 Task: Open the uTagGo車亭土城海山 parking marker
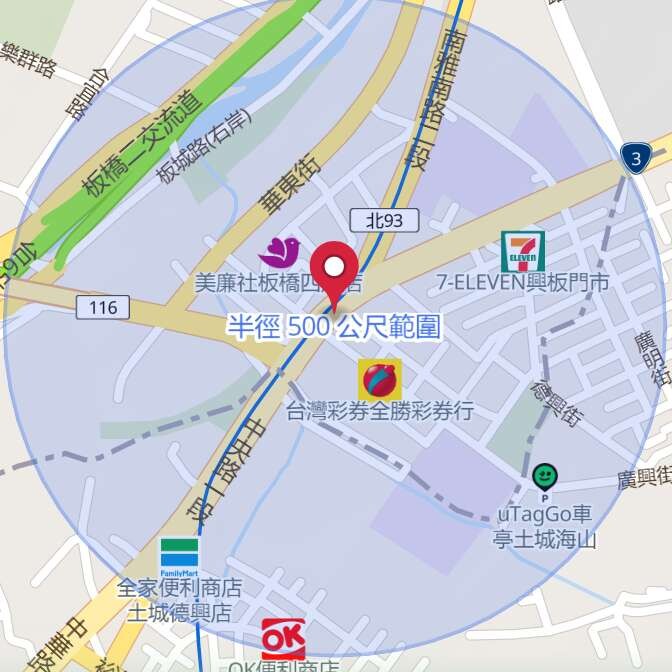[545, 477]
